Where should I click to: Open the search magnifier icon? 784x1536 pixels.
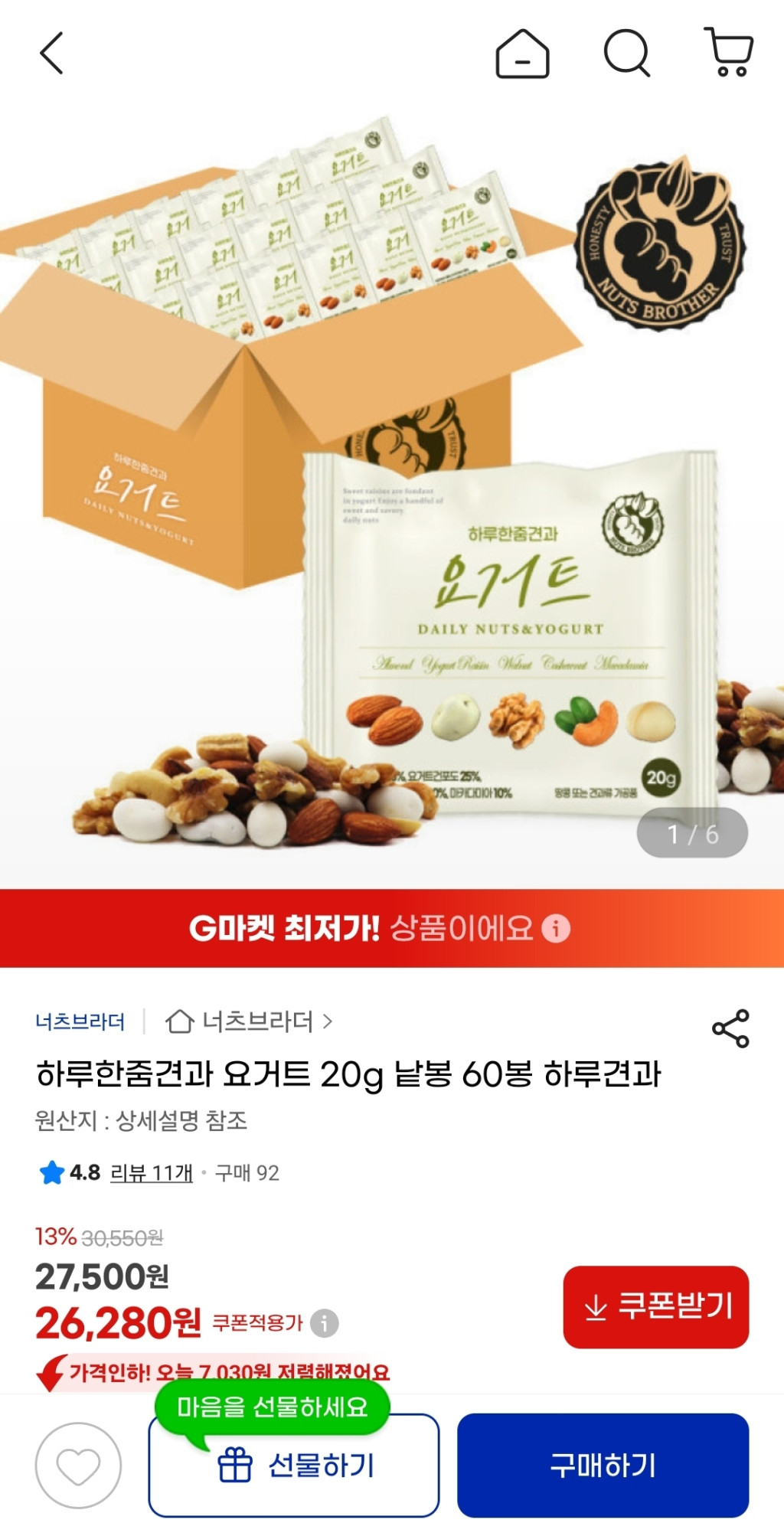(626, 54)
